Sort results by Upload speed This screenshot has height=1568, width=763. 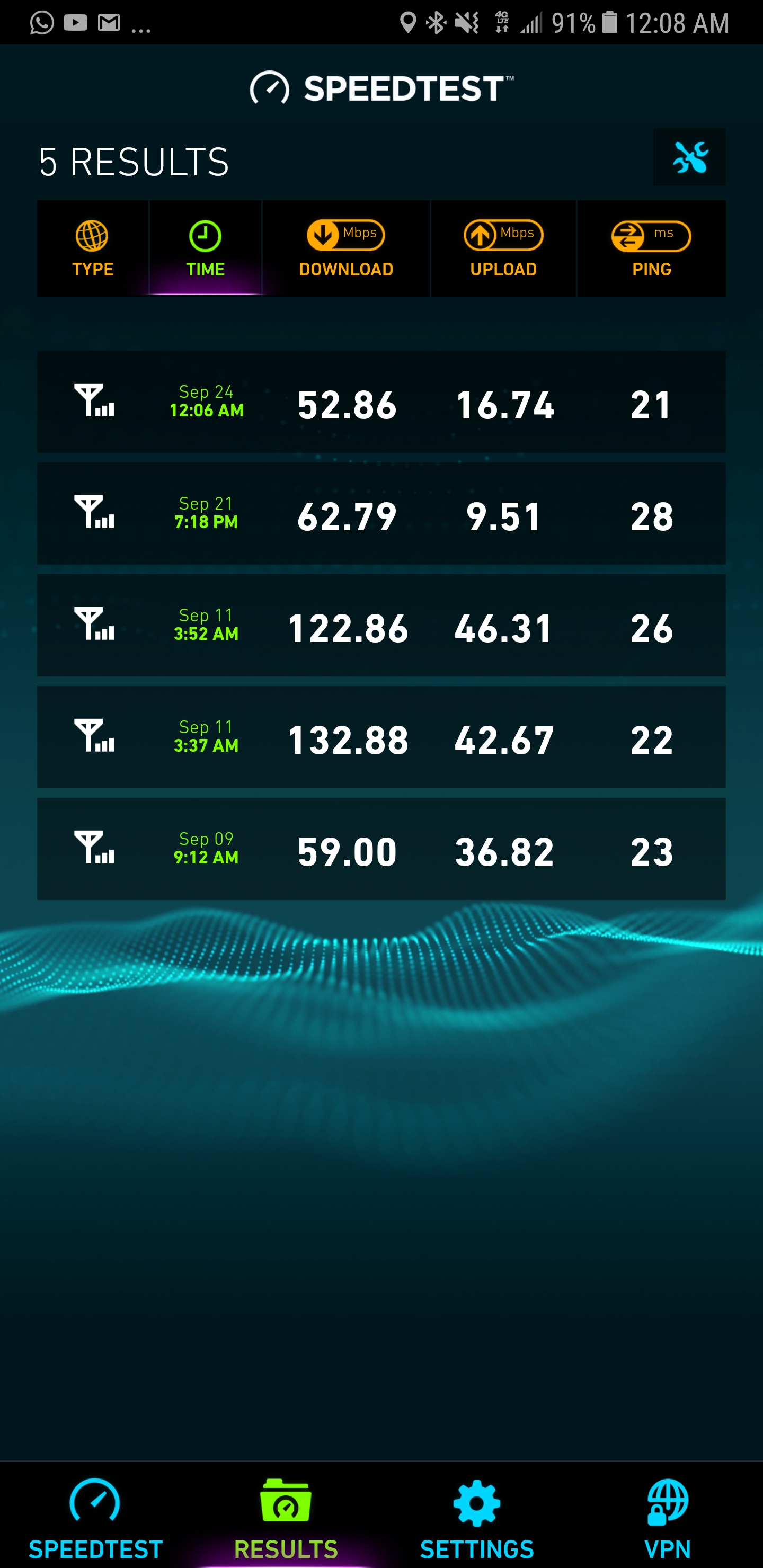[503, 249]
